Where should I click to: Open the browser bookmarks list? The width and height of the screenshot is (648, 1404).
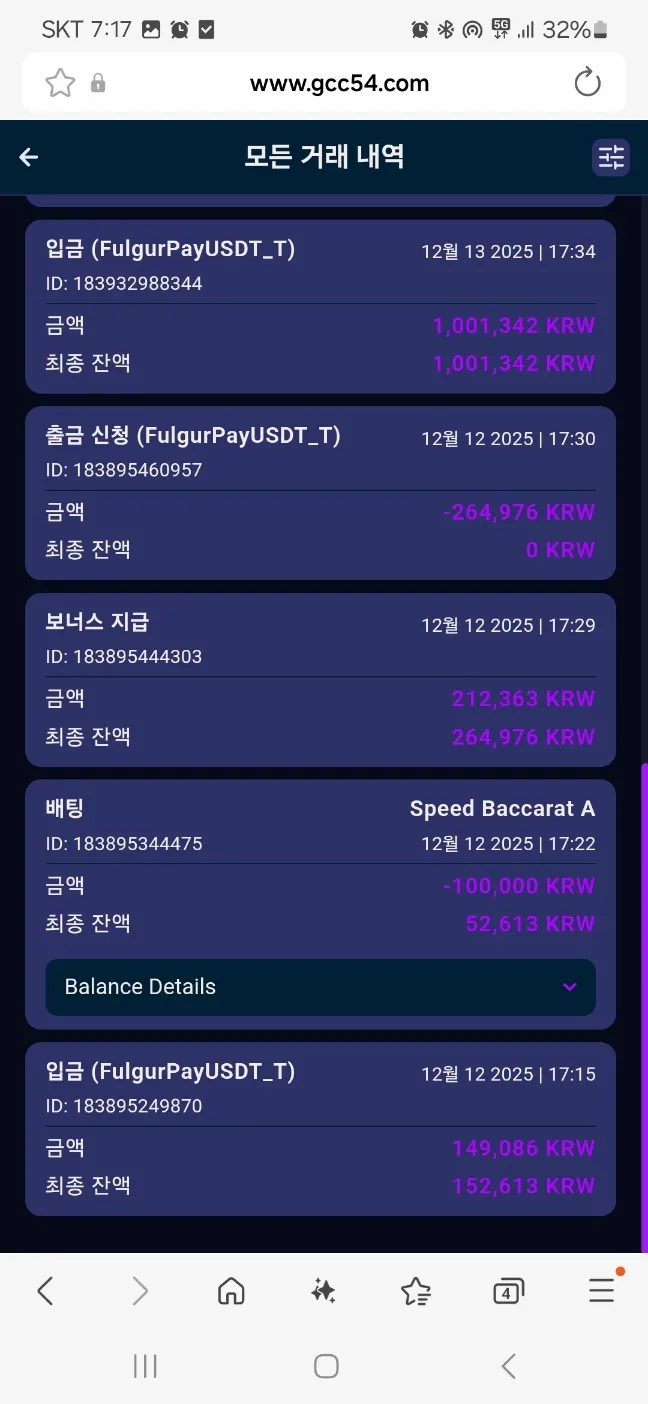tap(416, 1292)
